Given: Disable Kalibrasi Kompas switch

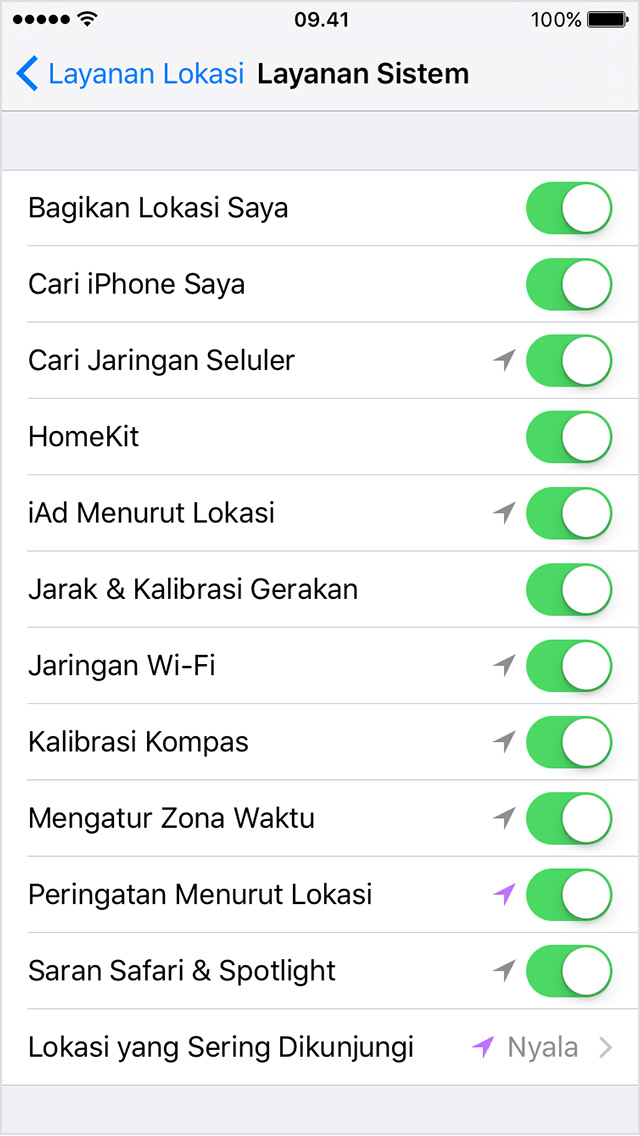Looking at the screenshot, I should pos(569,742).
